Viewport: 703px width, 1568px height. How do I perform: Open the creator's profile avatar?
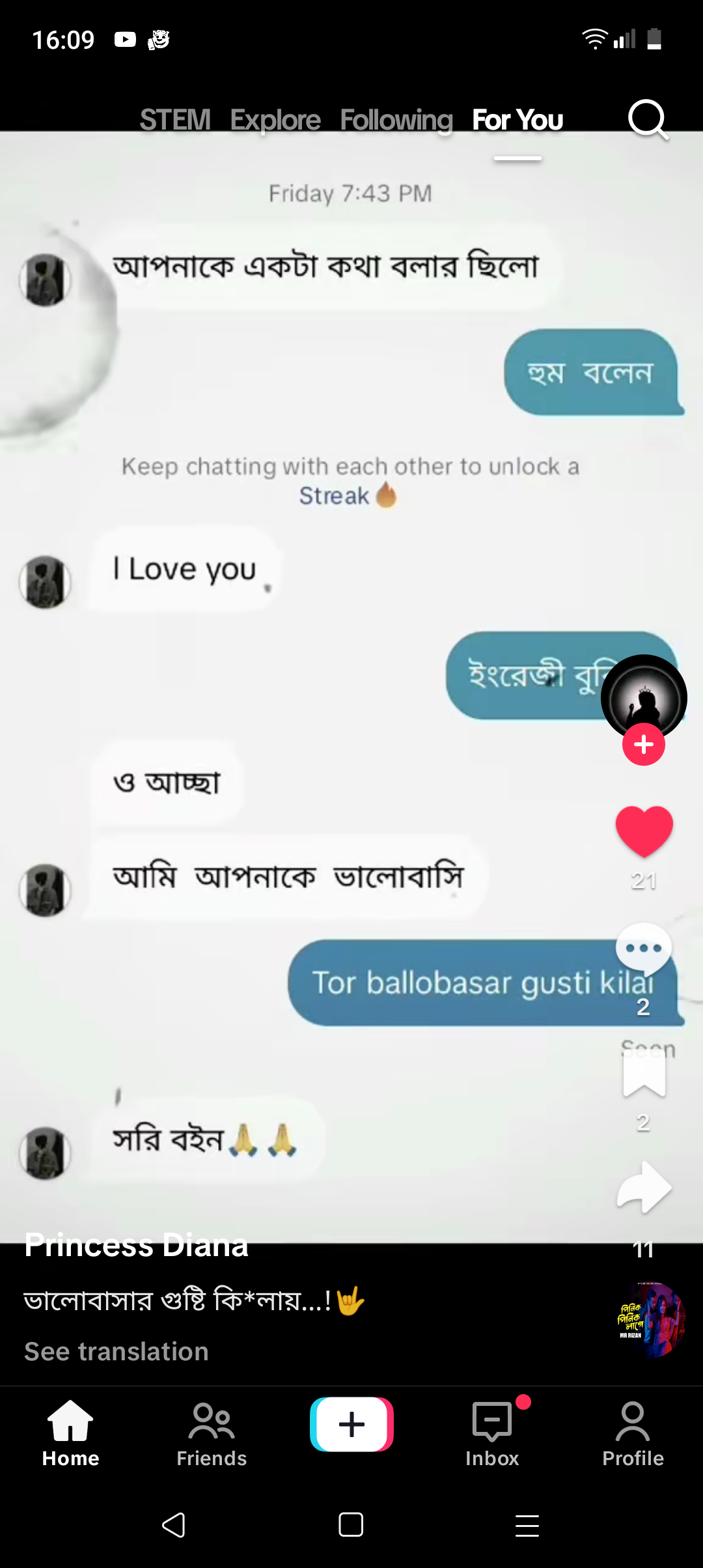point(644,697)
